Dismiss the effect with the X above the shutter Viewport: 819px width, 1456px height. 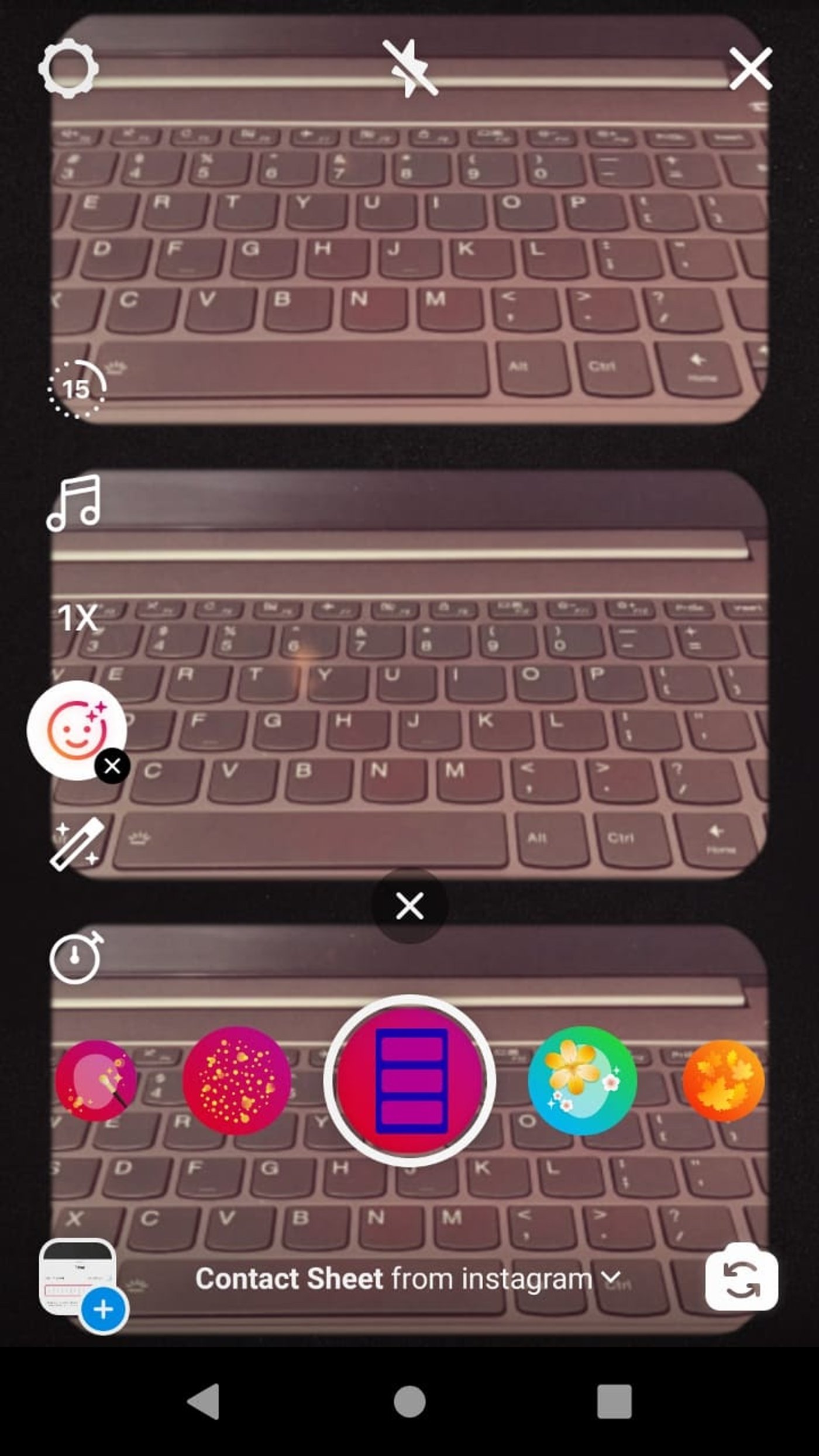click(409, 906)
